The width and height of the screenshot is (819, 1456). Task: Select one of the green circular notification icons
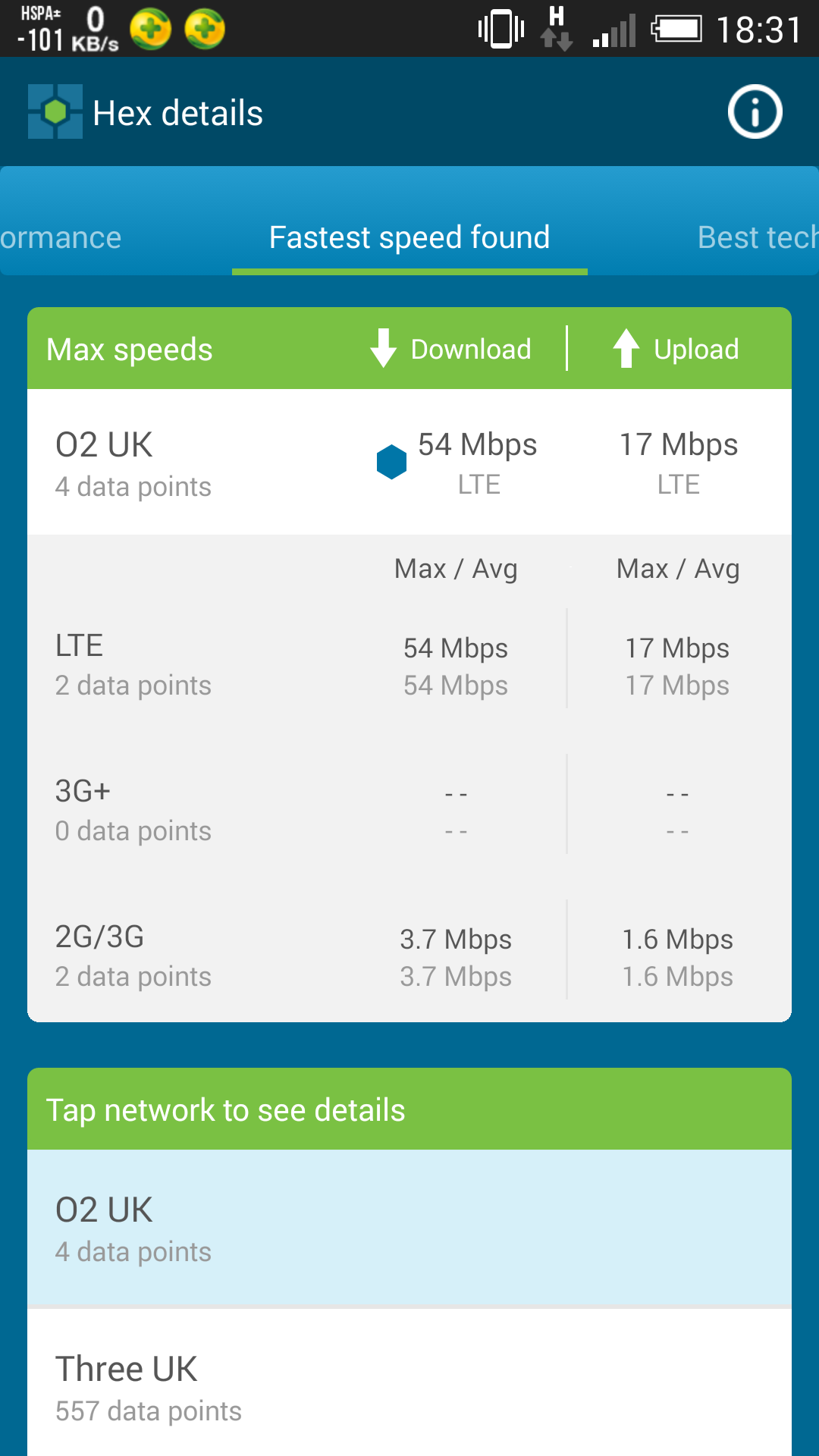[150, 28]
